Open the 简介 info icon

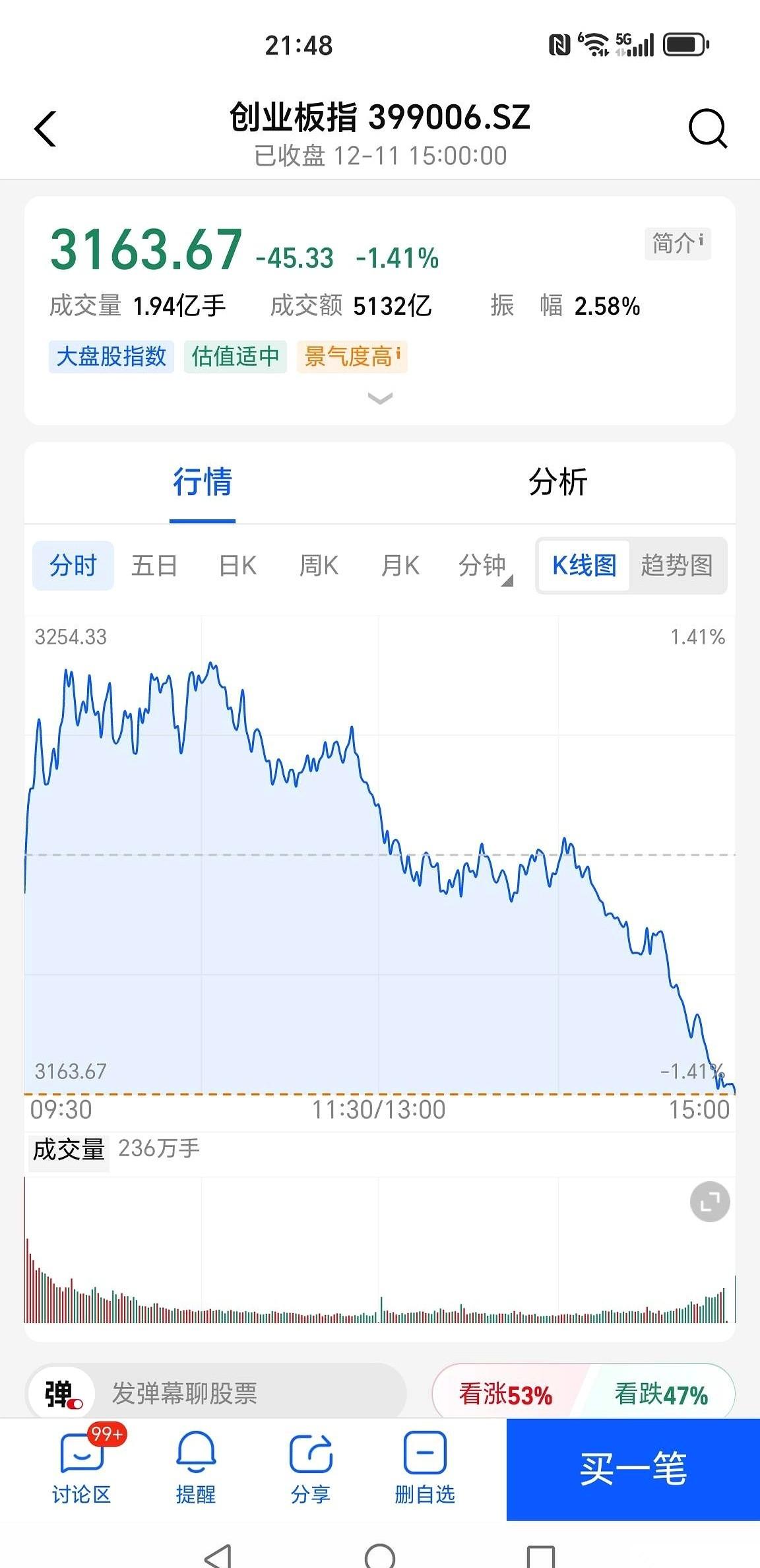coord(678,244)
